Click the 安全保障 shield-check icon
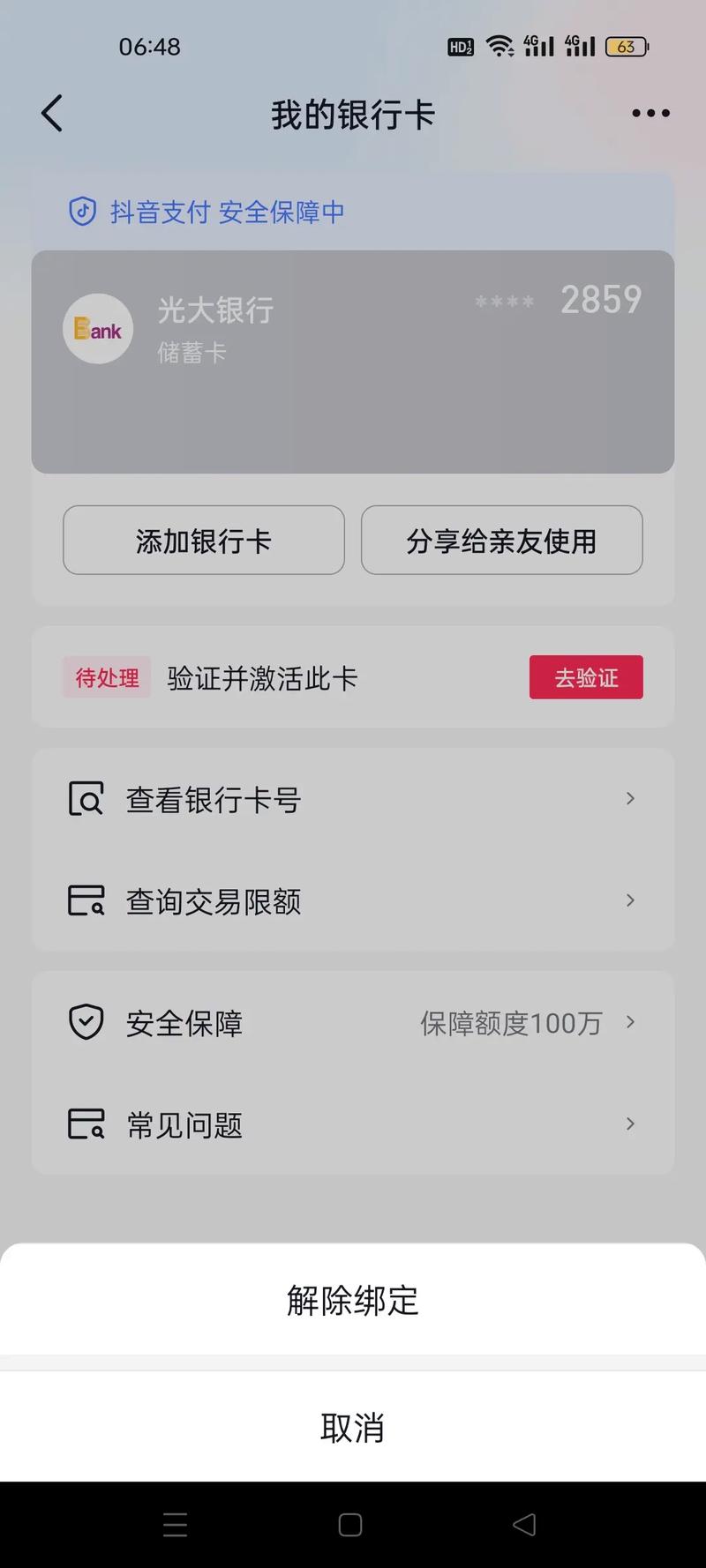Screen dimensions: 706x1568 coord(85,1022)
